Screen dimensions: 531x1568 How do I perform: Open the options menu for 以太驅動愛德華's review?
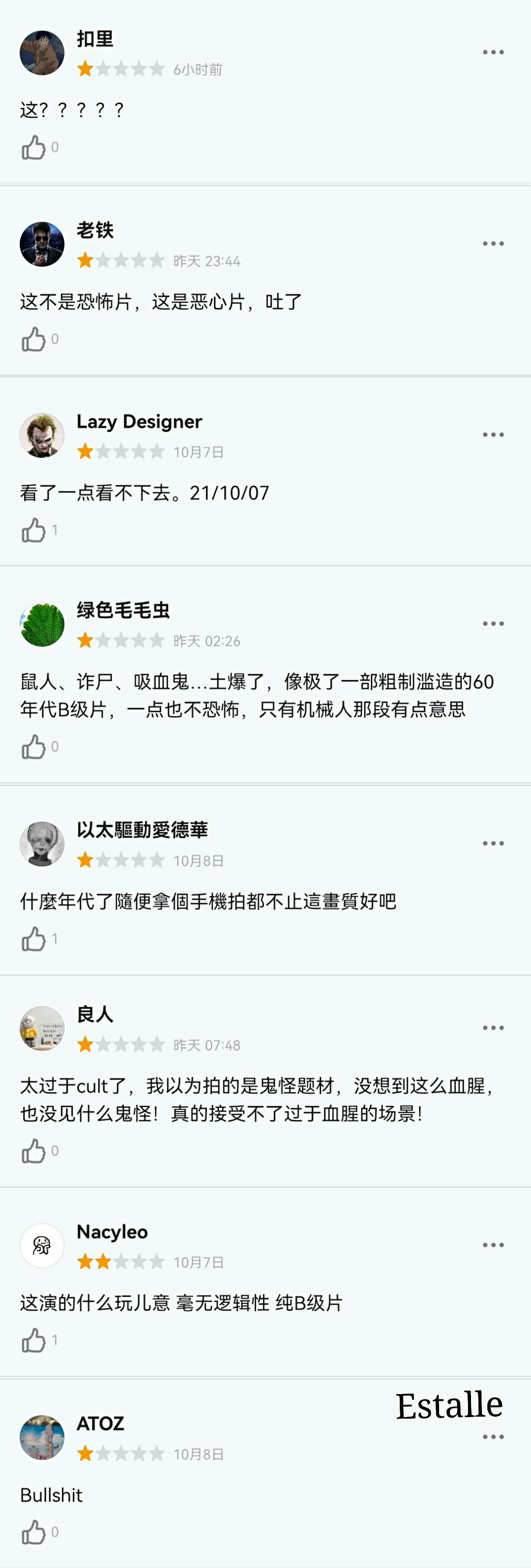pos(493,844)
